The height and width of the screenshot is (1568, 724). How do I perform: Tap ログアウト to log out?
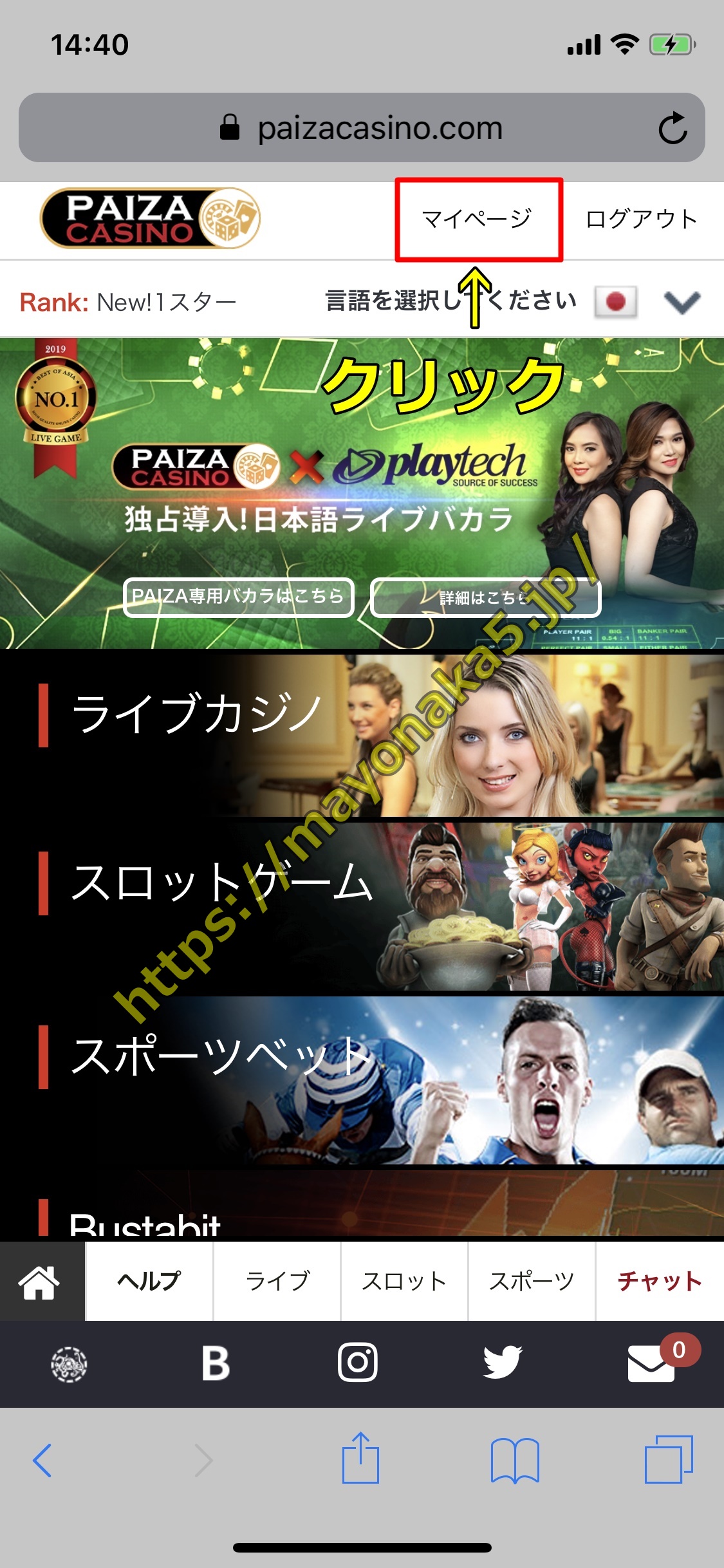coord(641,219)
